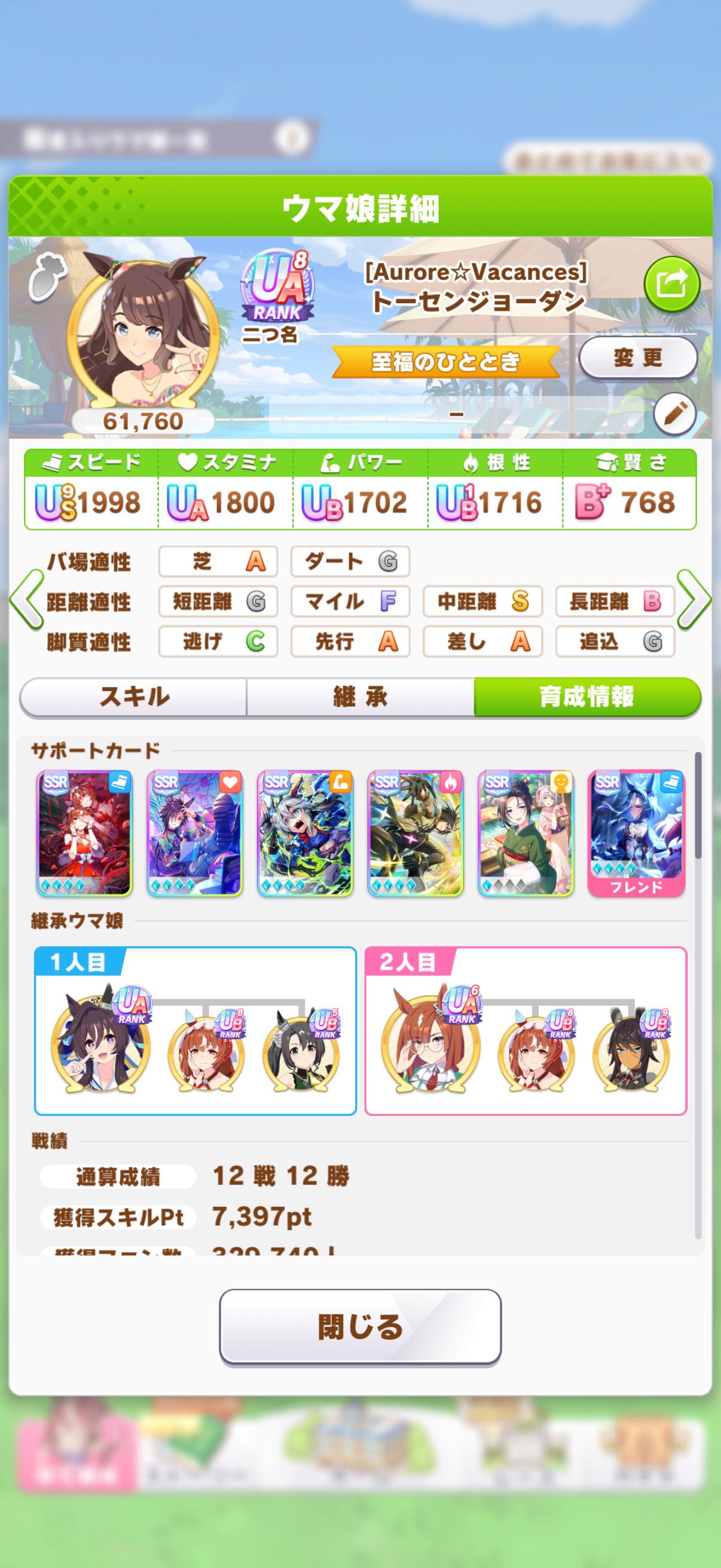View the 2人目 UA6 rank inherited parent

[431, 1044]
